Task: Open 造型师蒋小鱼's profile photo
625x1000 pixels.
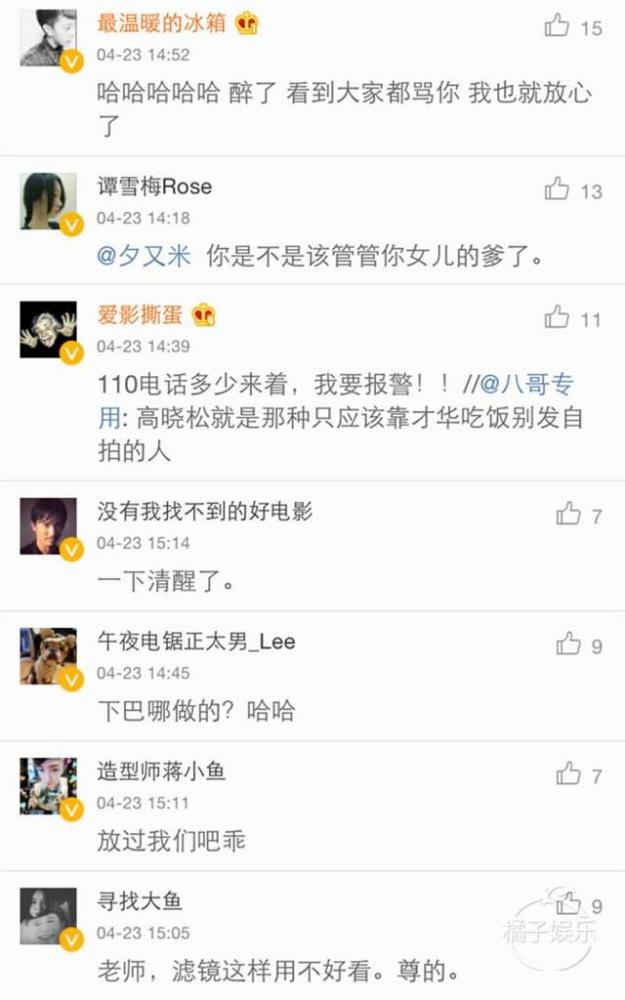Action: click(48, 787)
